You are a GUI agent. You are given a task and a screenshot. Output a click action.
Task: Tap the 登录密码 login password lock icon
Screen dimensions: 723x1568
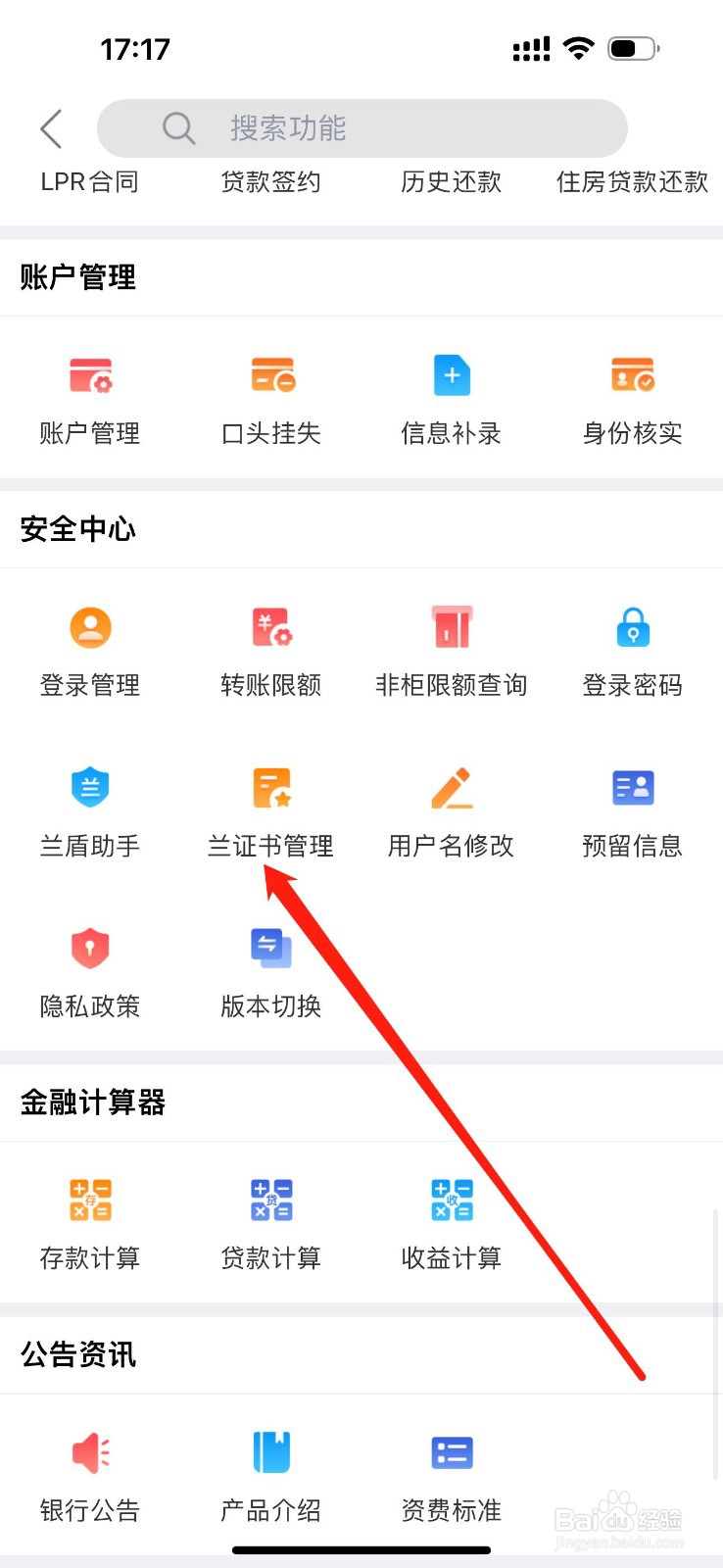point(632,627)
